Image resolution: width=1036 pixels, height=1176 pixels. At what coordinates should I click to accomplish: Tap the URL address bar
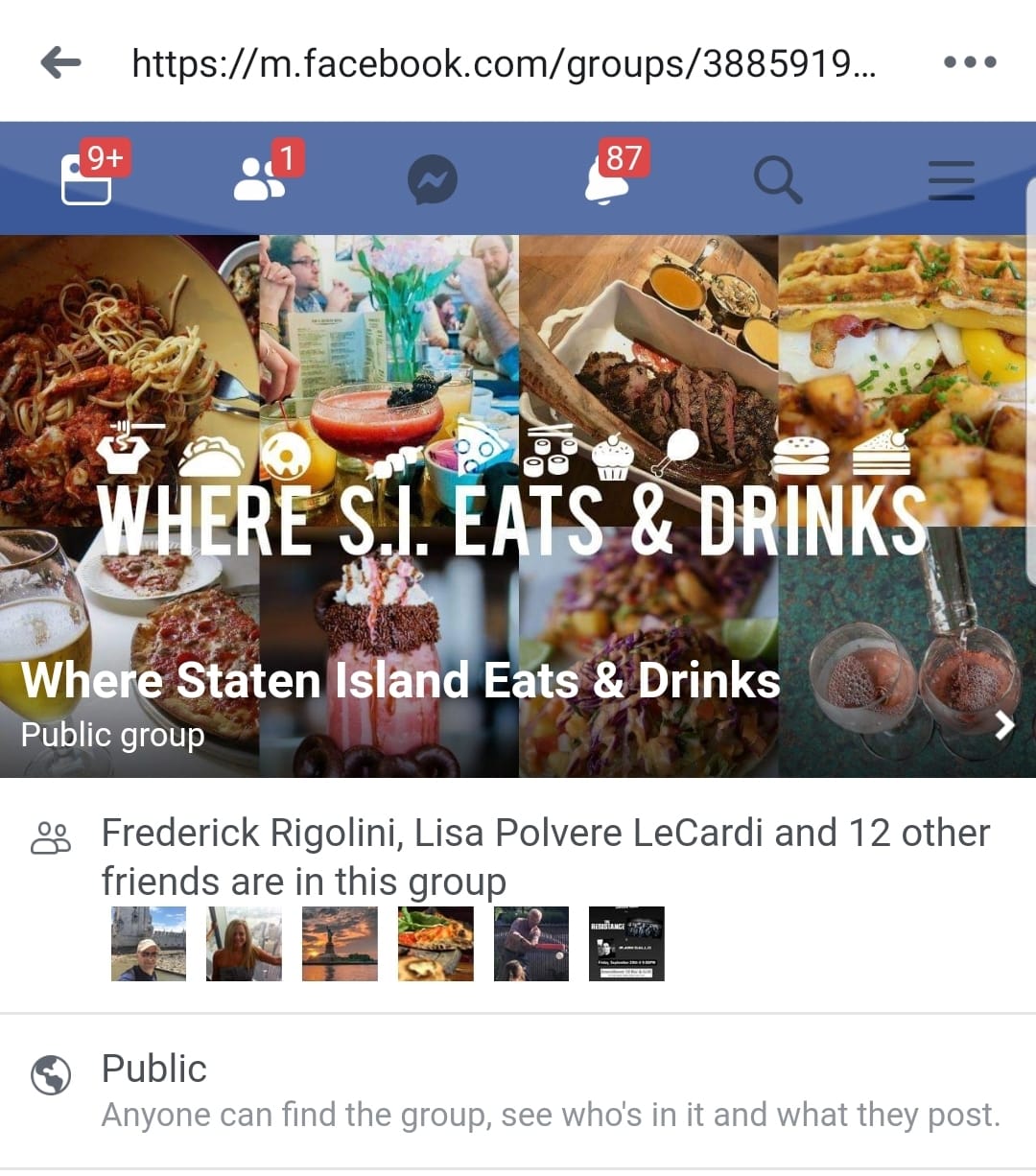tap(504, 63)
